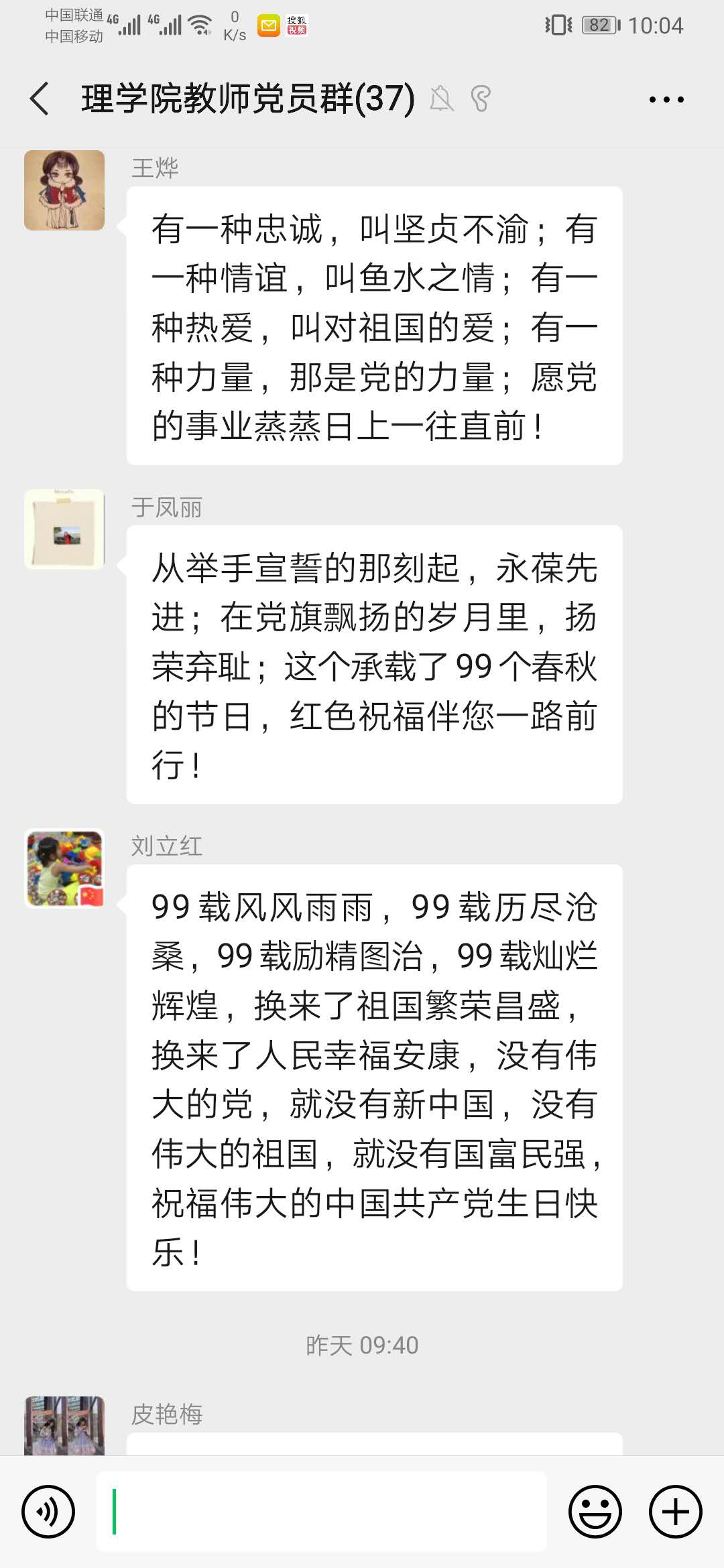Go back from the group chat

[x=40, y=99]
